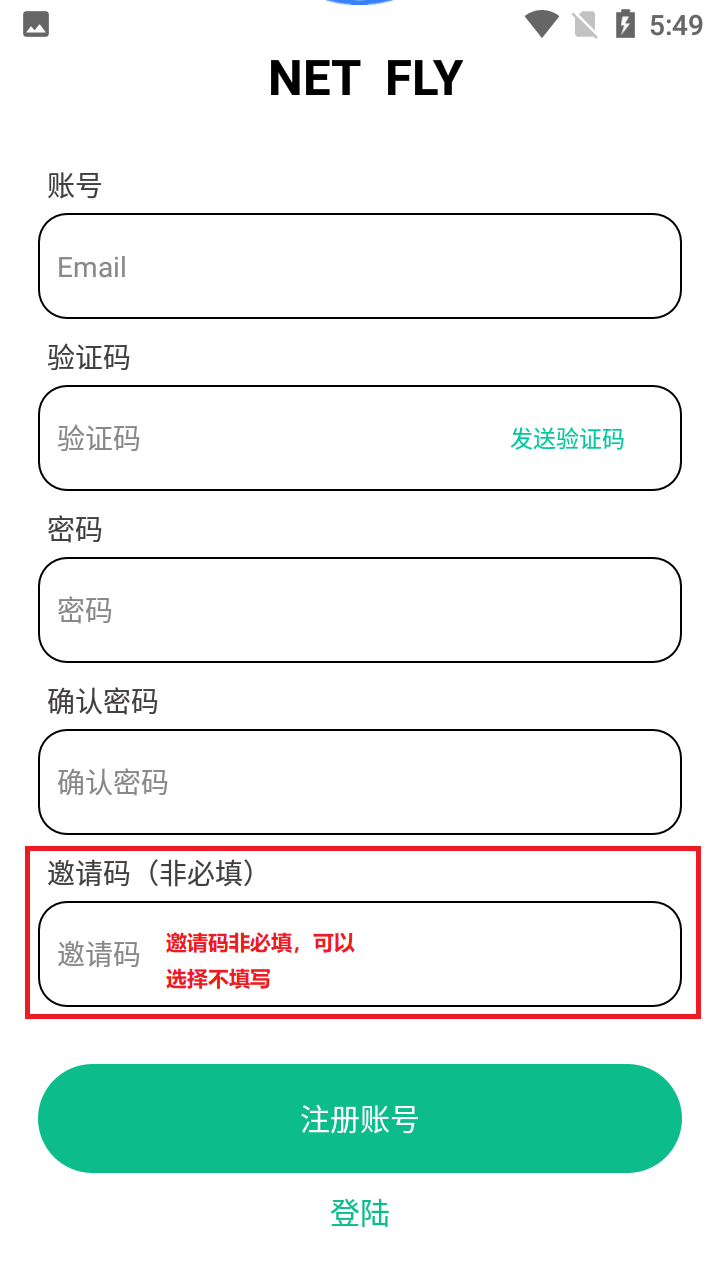Screen dimensions: 720x1280
Task: Tap the 确认密码 confirm password field
Action: (x=360, y=782)
